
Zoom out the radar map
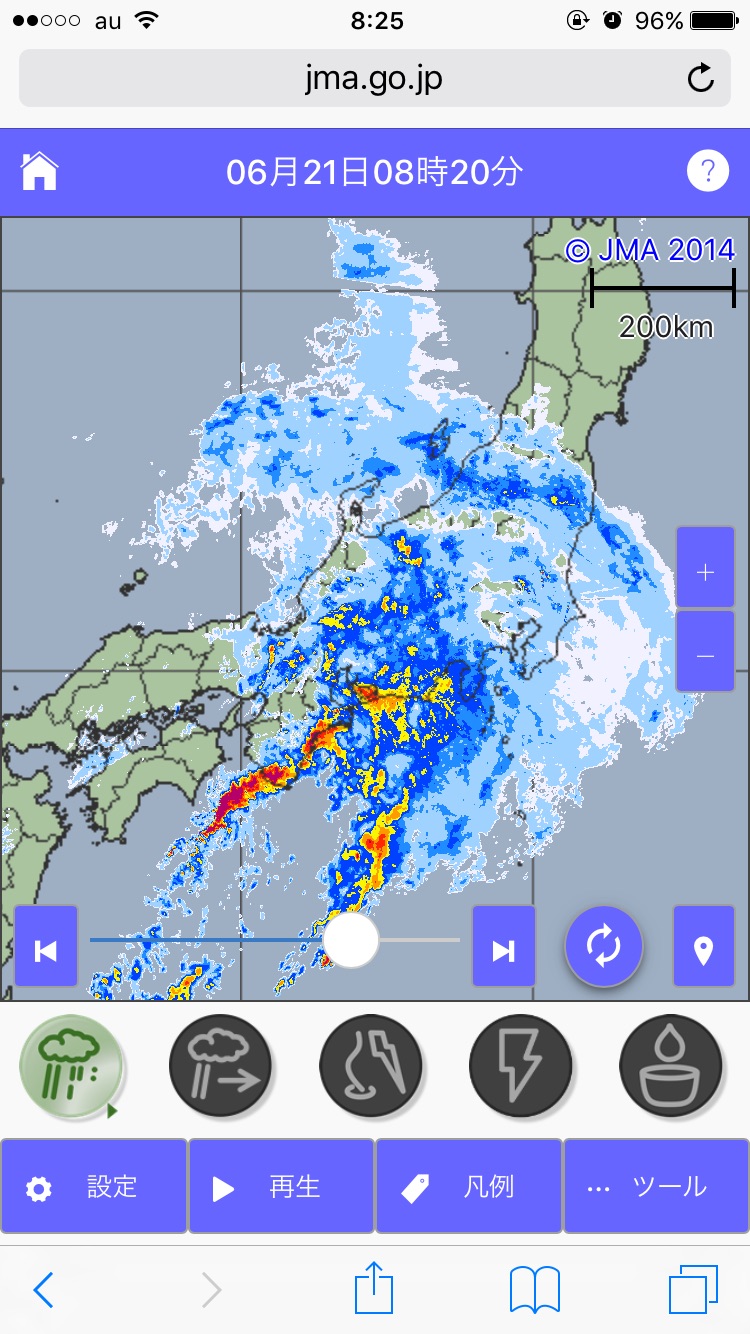click(705, 655)
